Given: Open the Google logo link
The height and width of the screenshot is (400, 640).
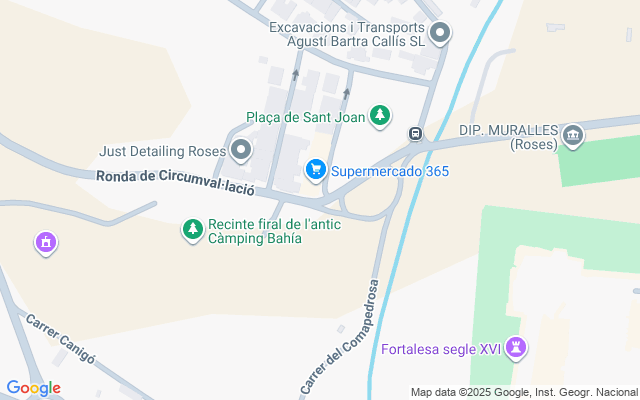Looking at the screenshot, I should [x=33, y=388].
